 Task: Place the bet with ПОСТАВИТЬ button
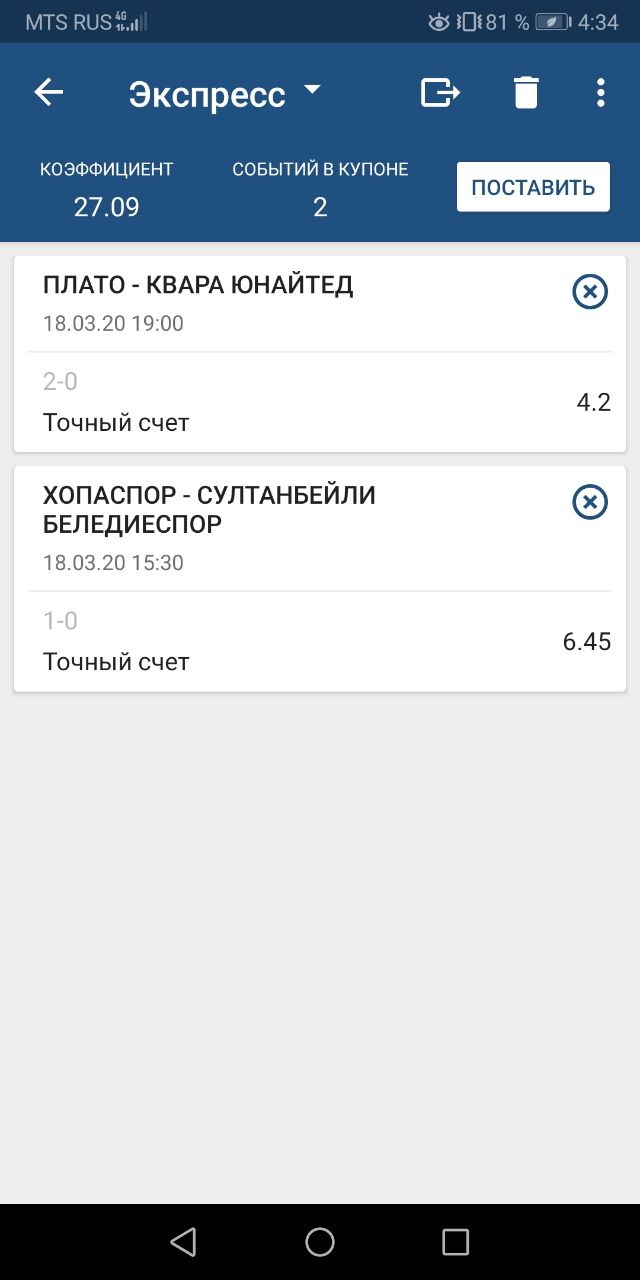coord(533,187)
